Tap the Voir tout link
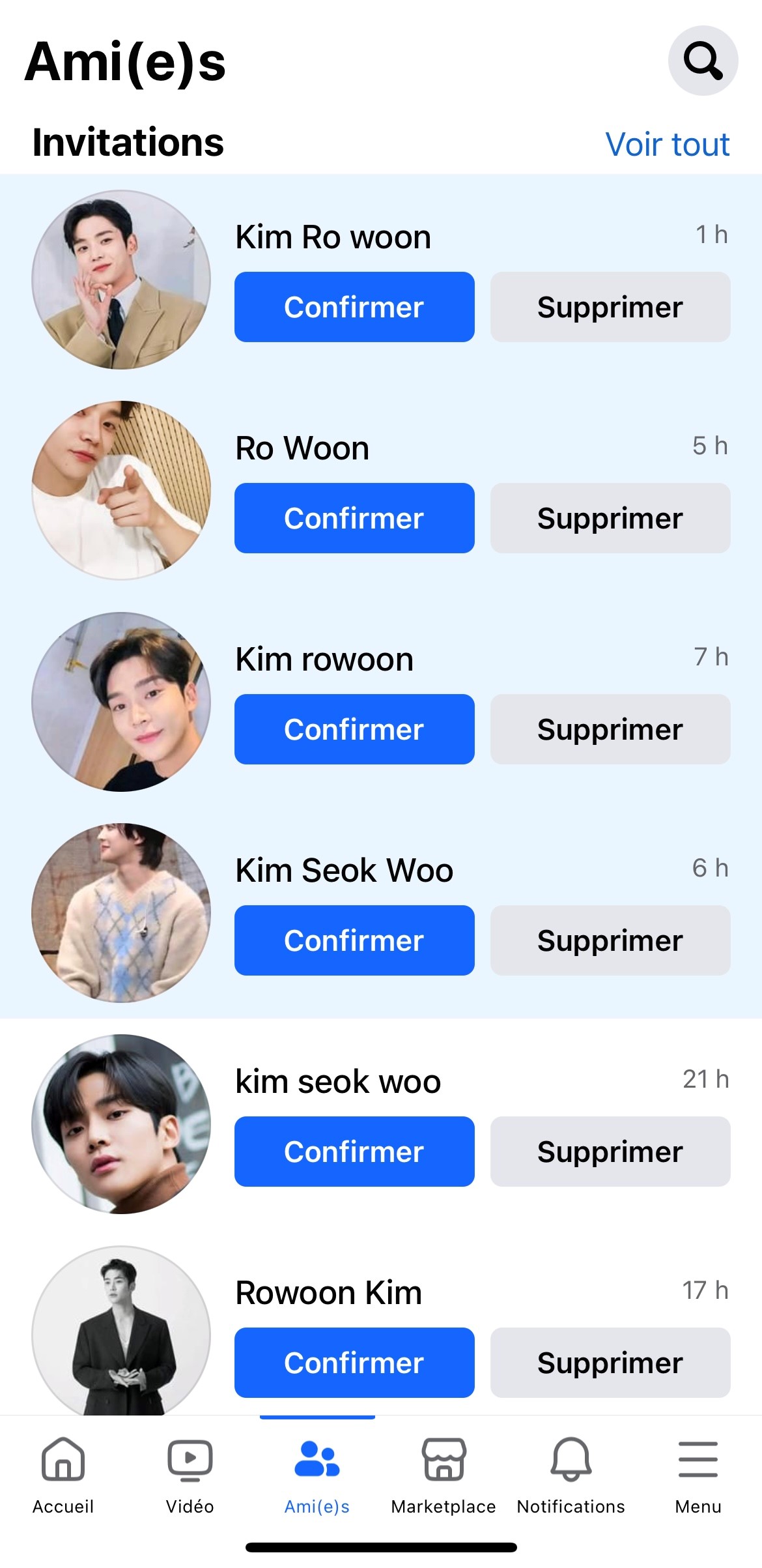The image size is (762, 1568). [x=667, y=144]
